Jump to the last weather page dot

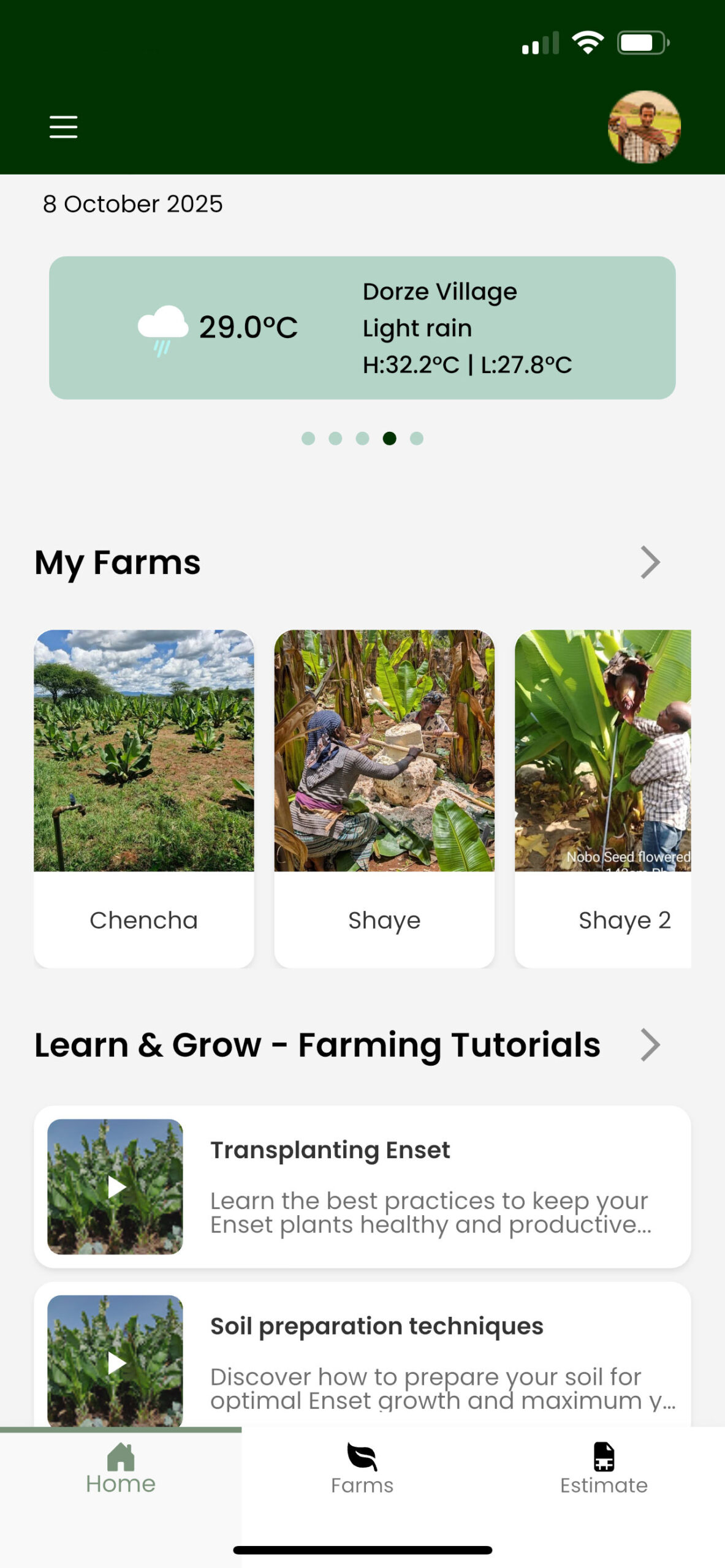417,439
